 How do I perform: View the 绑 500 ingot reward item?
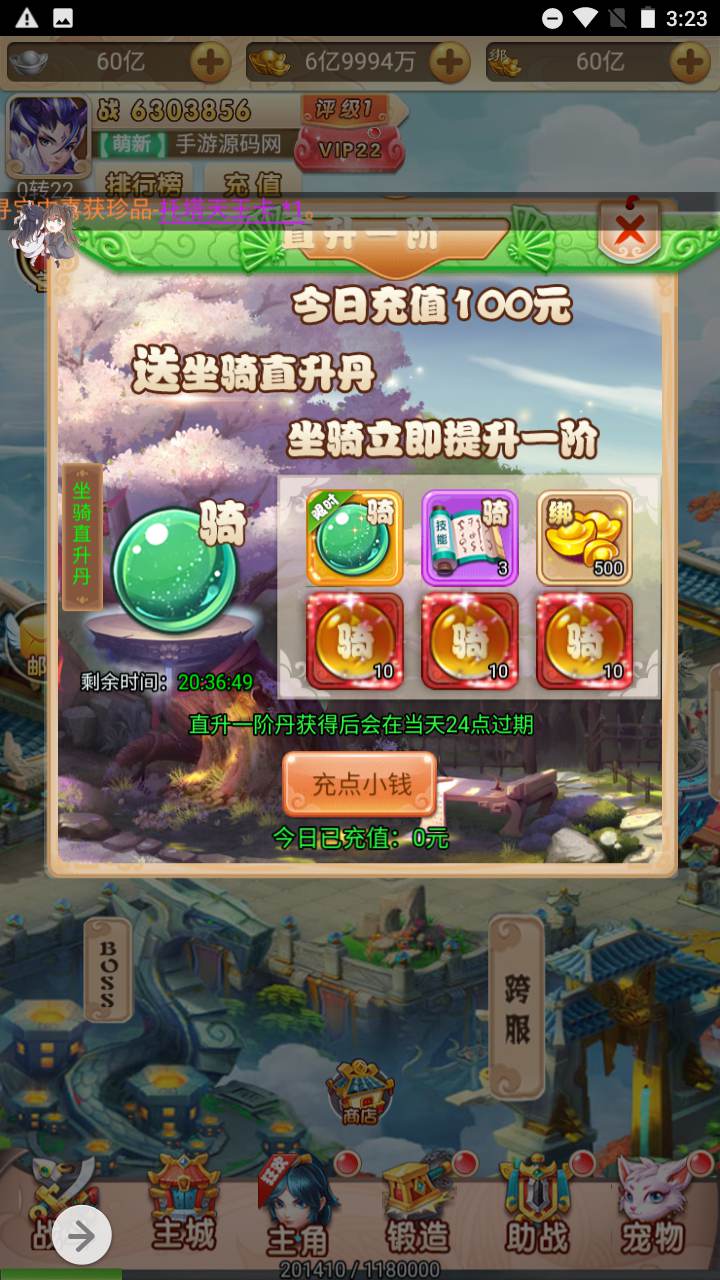(x=584, y=537)
